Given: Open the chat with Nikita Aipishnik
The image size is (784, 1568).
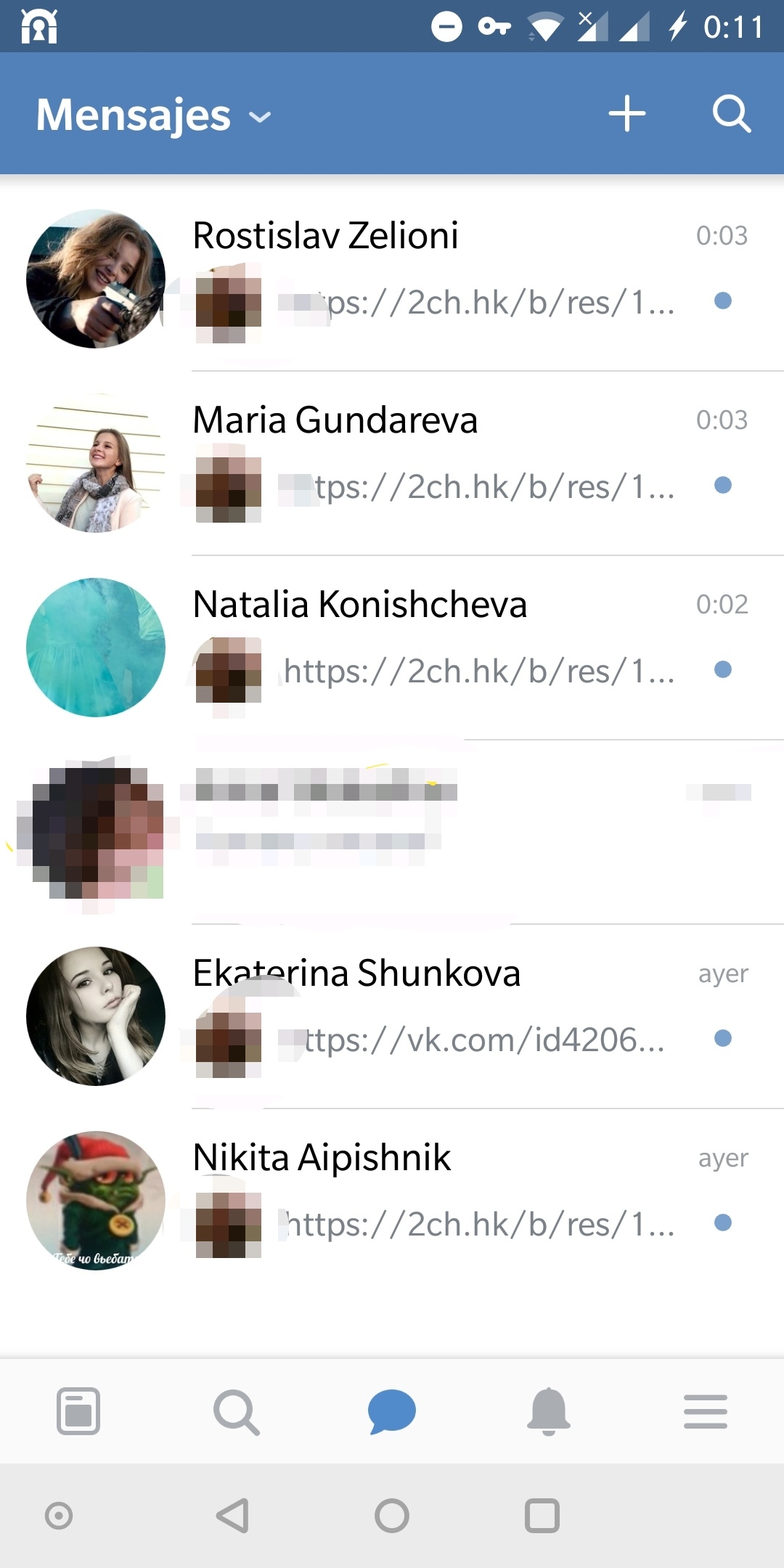Looking at the screenshot, I should click(392, 1201).
